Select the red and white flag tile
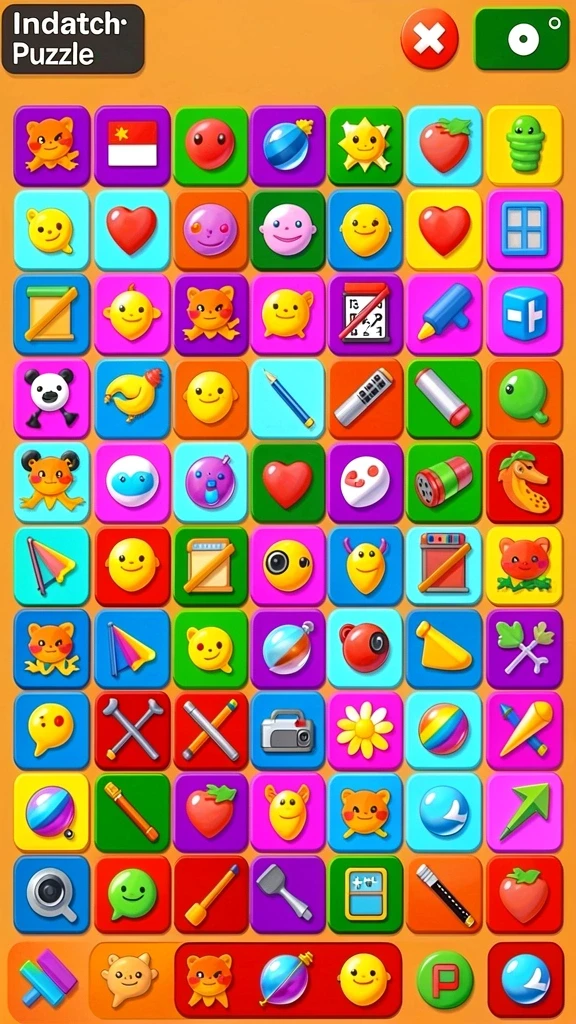 132,146
